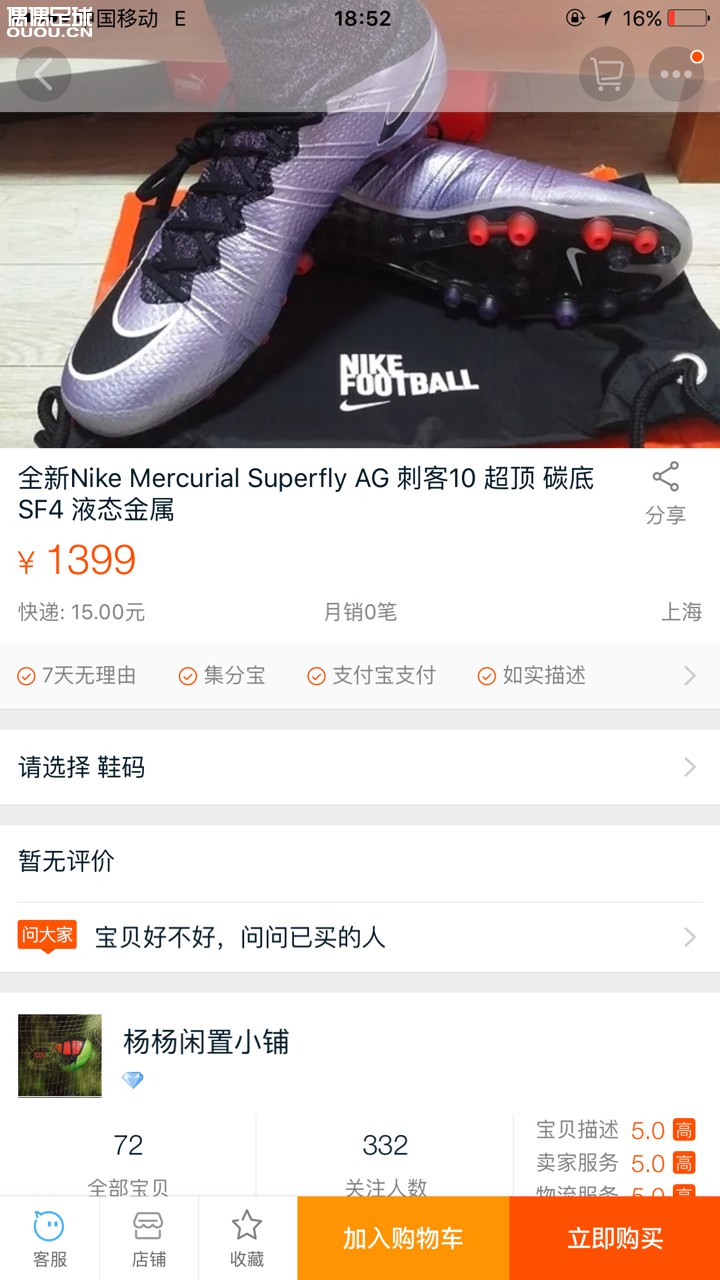The width and height of the screenshot is (720, 1280).
Task: View the product photo of the Nike boots
Action: point(360,280)
